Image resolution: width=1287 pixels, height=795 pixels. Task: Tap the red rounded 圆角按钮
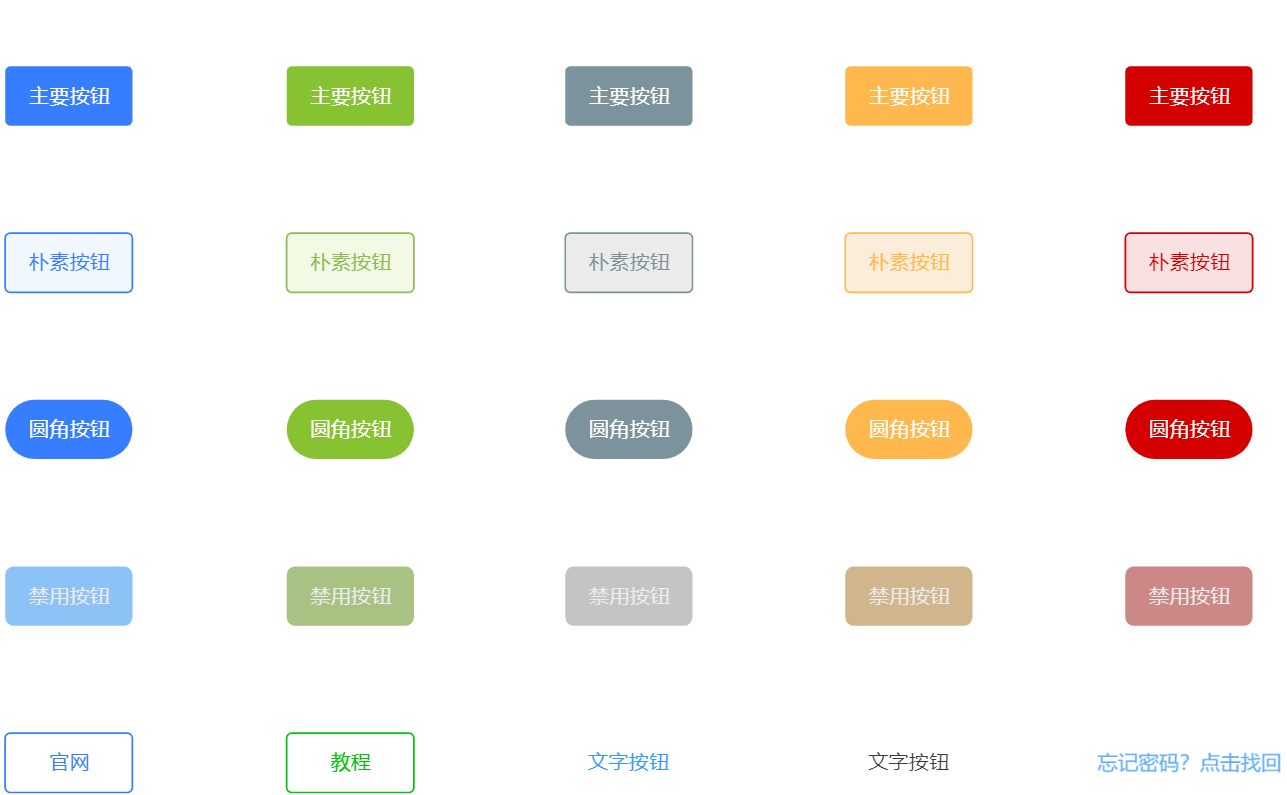[1188, 429]
